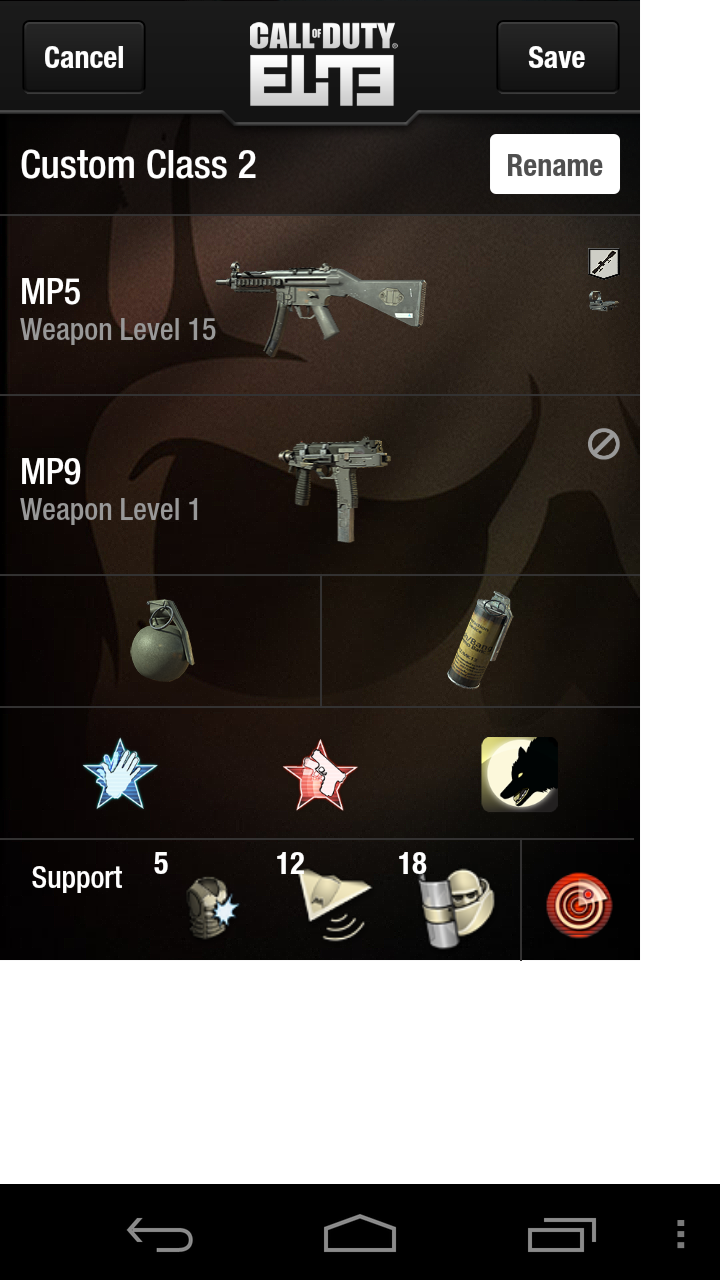The width and height of the screenshot is (720, 1280).
Task: Open the MP9 secondary weapon row
Action: pyautogui.click(x=320, y=485)
